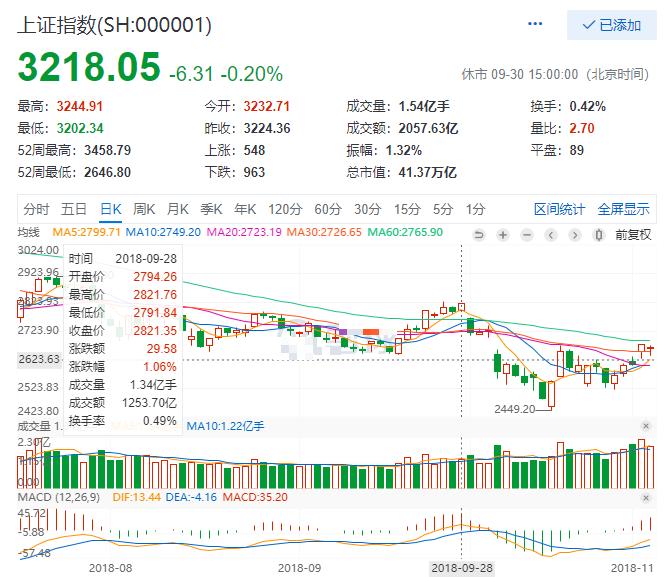This screenshot has height=577, width=666.
Task: Open the 5分 chart tab
Action: point(443,209)
